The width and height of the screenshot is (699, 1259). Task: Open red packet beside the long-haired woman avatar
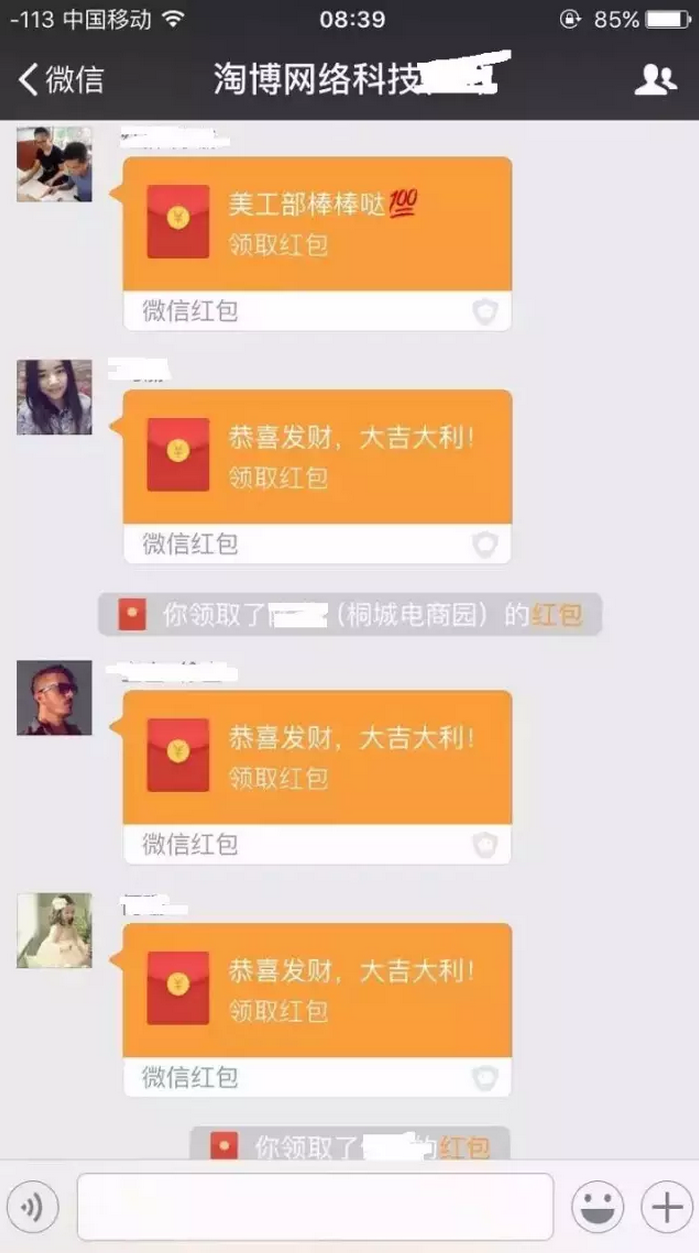[317, 457]
